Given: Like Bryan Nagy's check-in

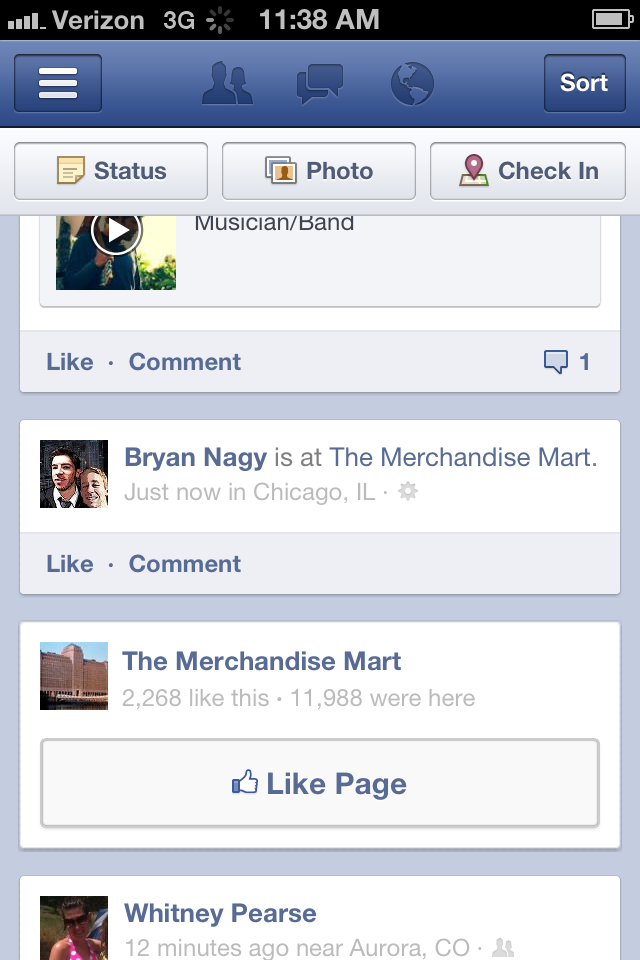Looking at the screenshot, I should (x=70, y=564).
